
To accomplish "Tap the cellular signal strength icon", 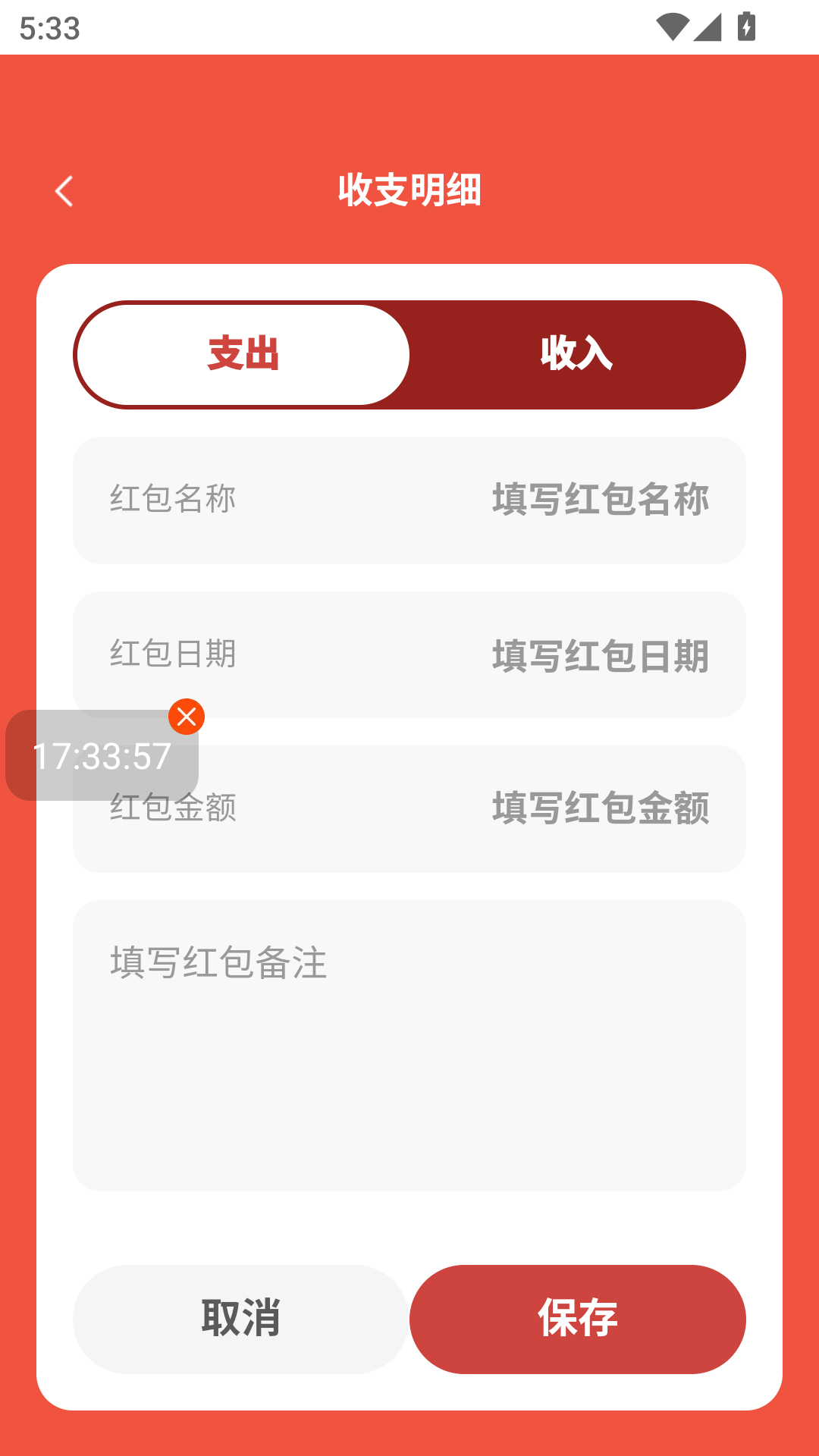I will point(709,25).
